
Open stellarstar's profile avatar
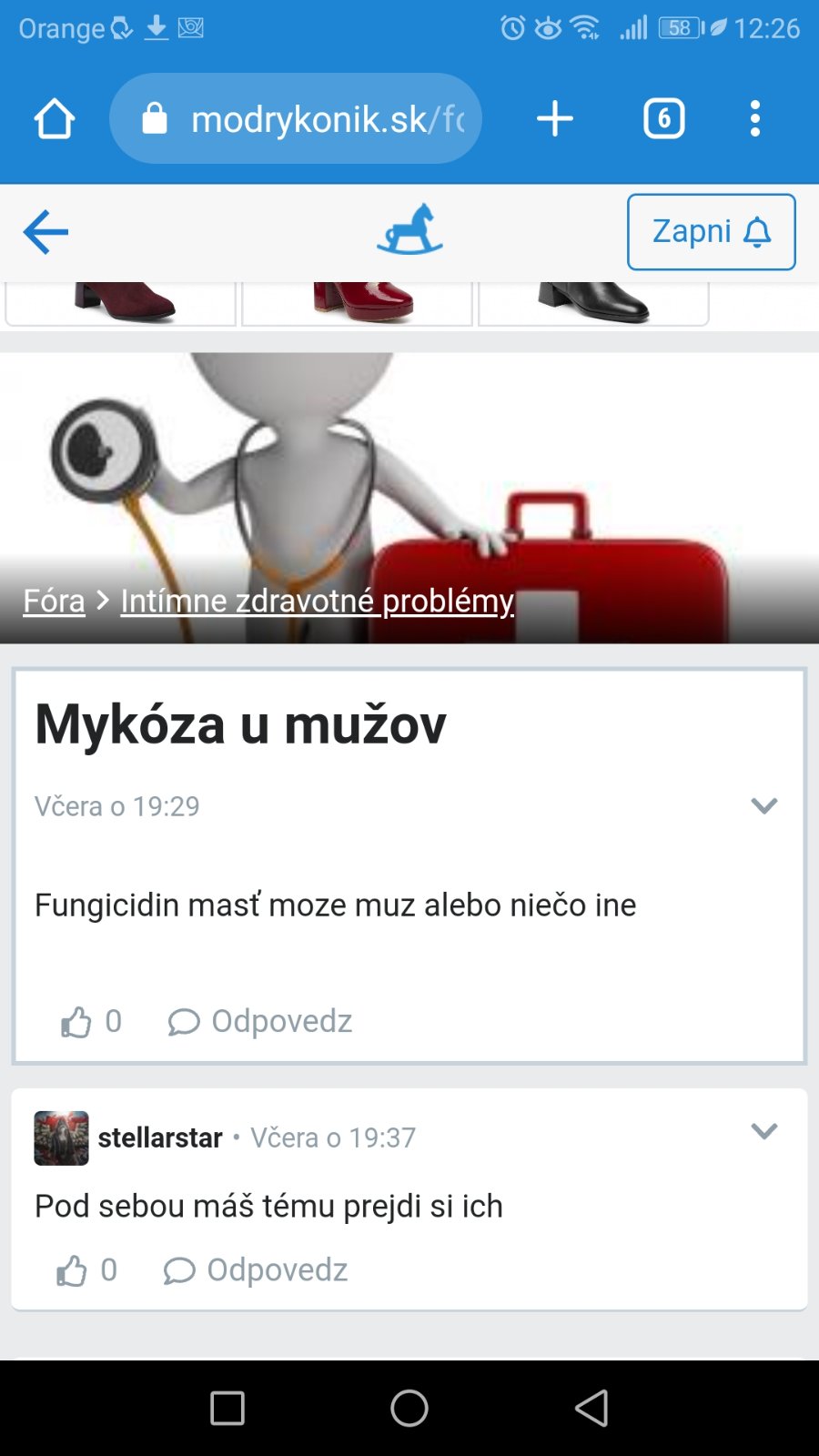pos(61,1137)
